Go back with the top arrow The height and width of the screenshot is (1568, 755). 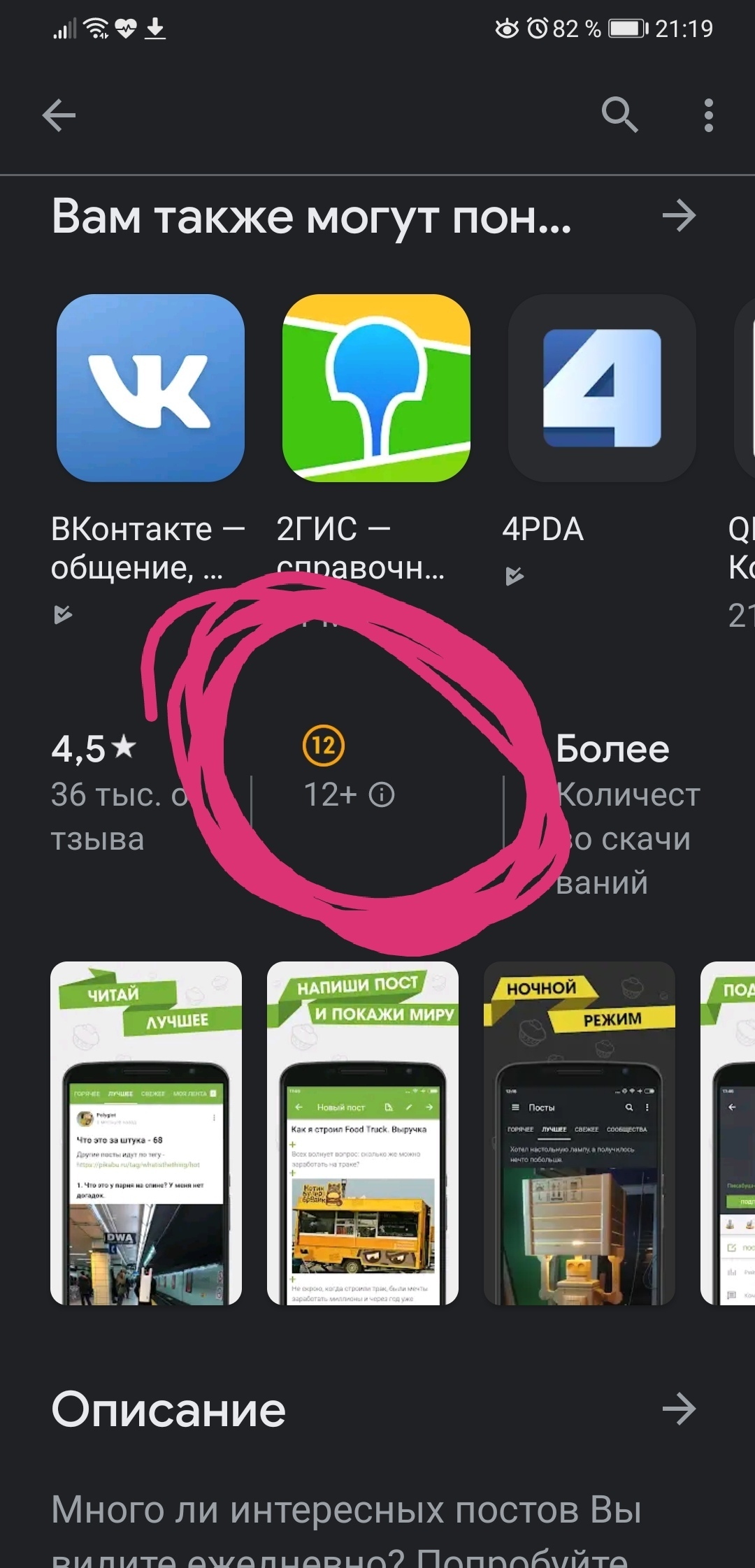tap(59, 115)
